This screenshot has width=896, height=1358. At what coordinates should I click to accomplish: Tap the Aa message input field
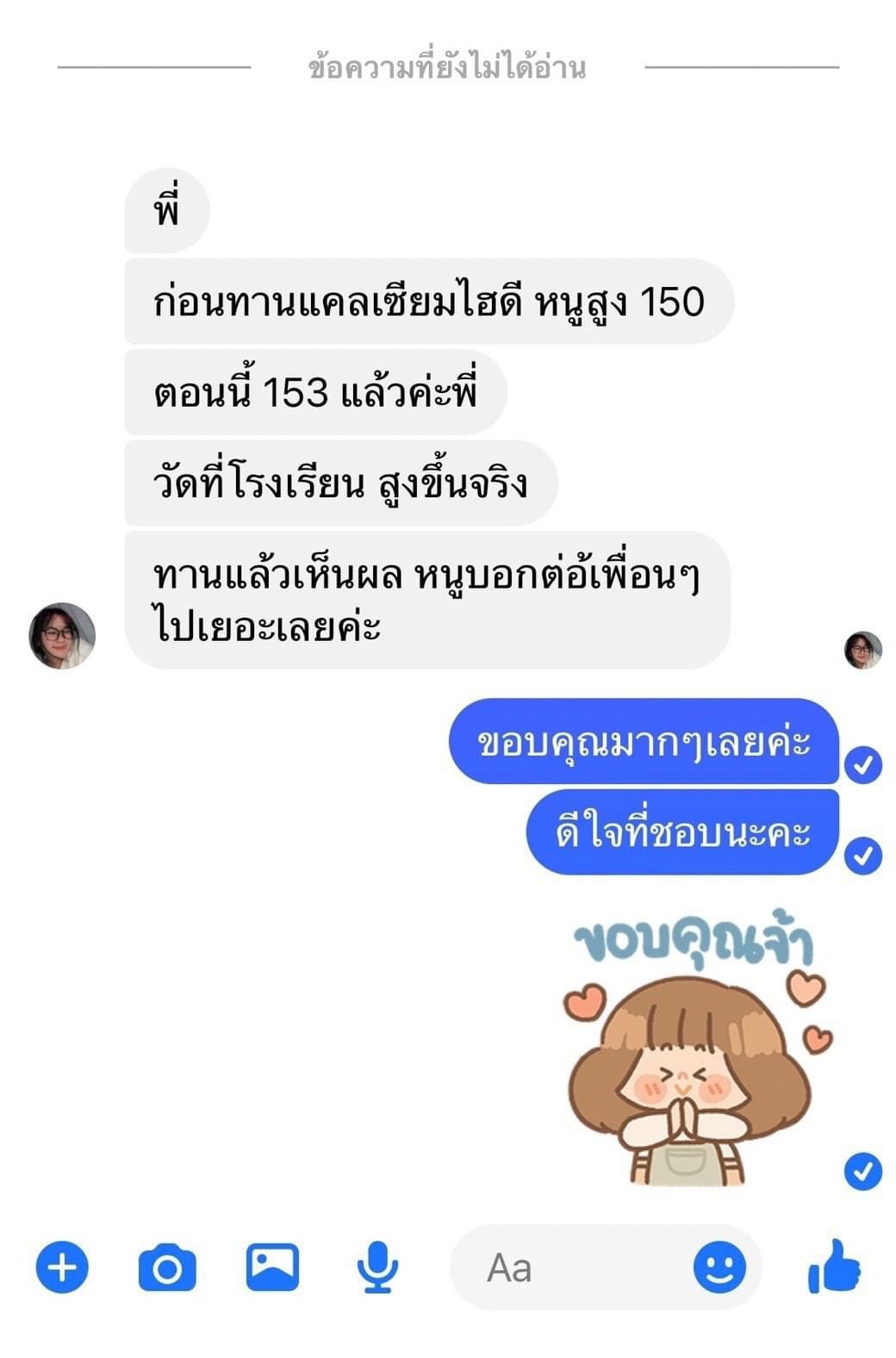569,1267
